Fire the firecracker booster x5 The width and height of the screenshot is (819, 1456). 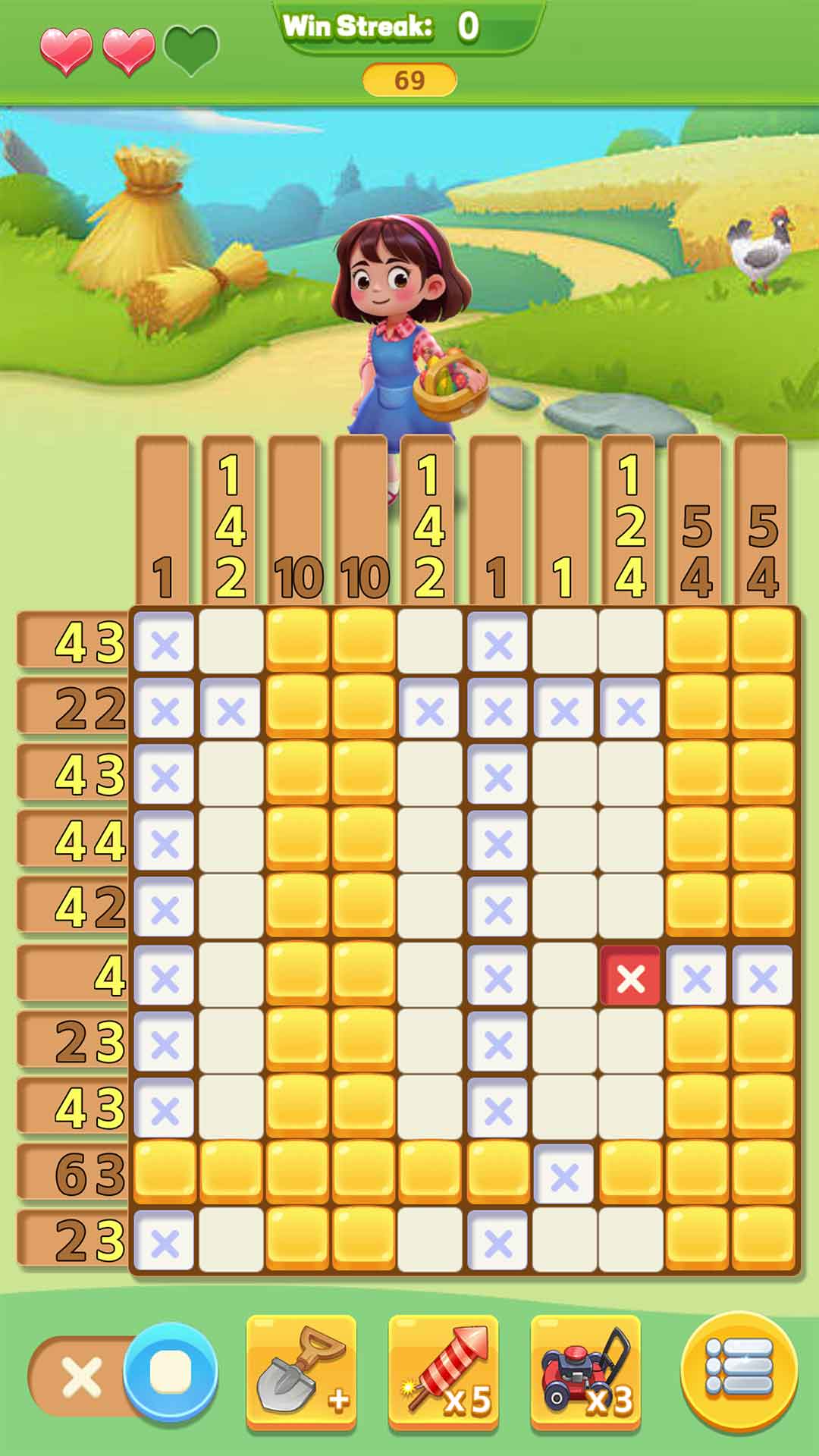tap(444, 1373)
